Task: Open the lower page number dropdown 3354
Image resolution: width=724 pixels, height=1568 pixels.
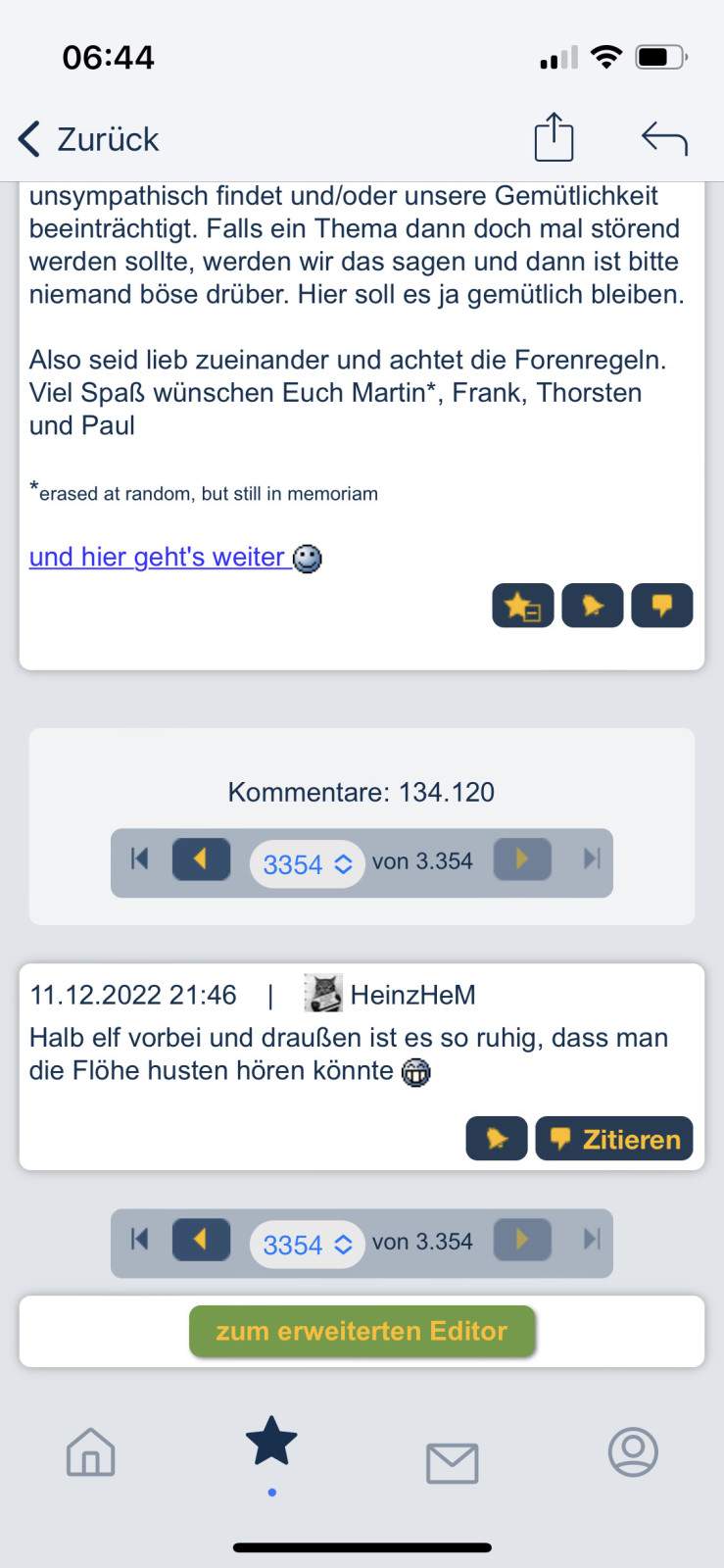Action: 307,1244
